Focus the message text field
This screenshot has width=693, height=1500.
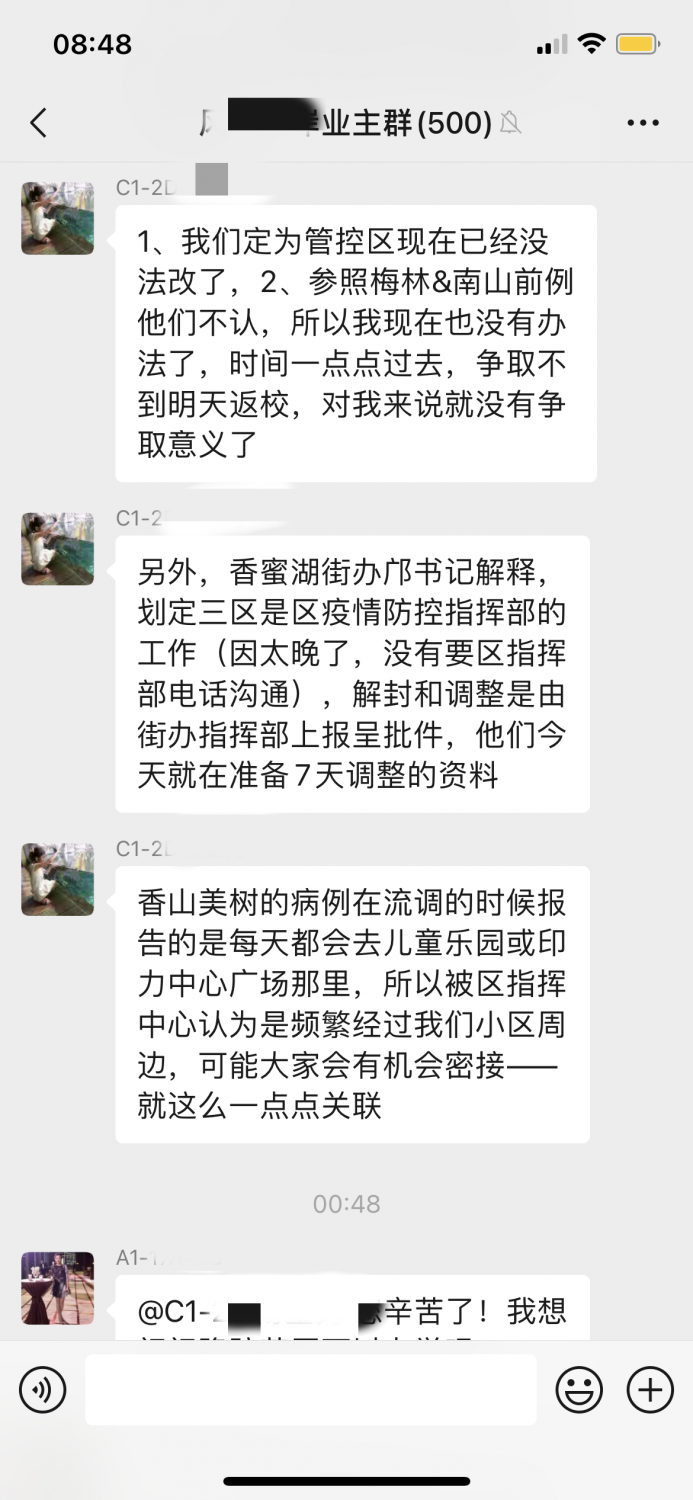pyautogui.click(x=310, y=1389)
